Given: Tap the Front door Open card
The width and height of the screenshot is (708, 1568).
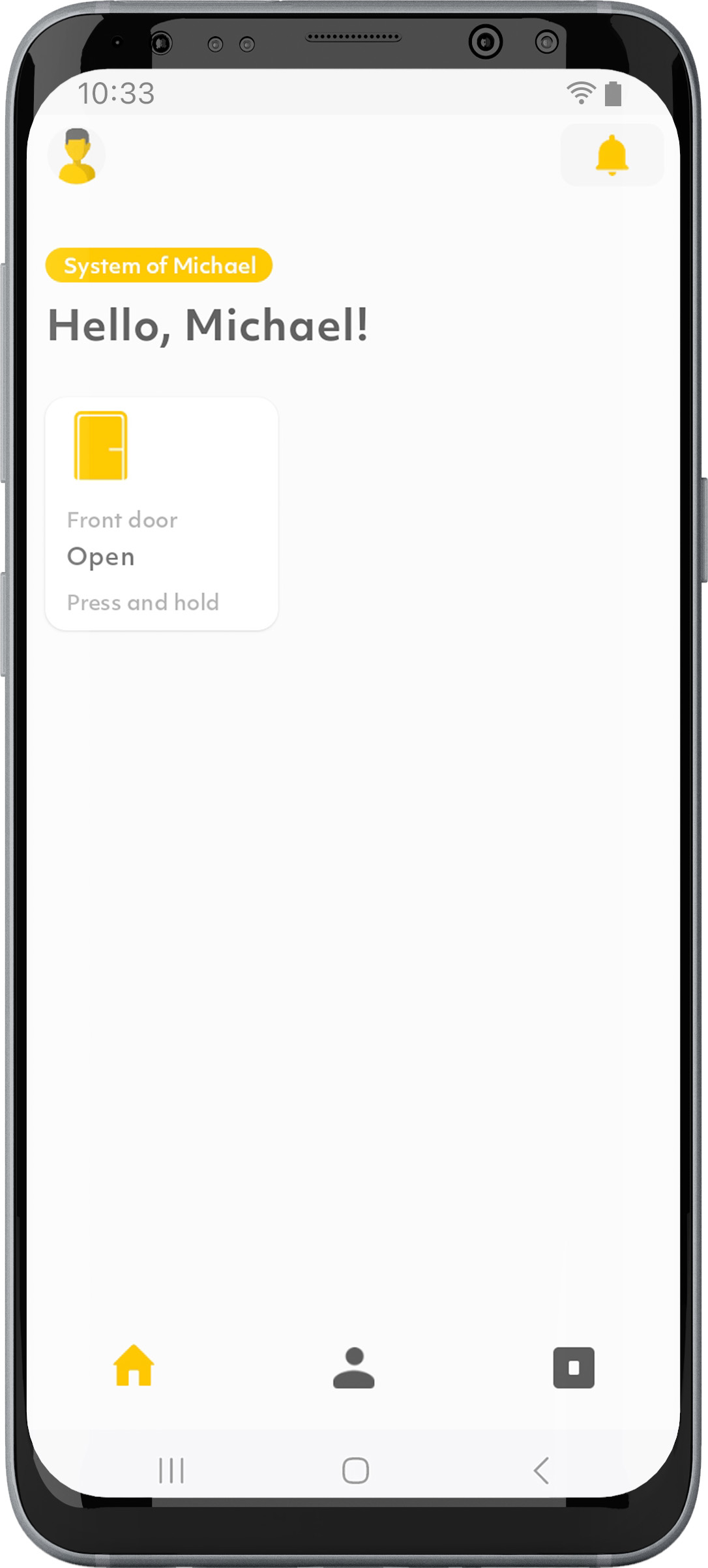Looking at the screenshot, I should point(162,514).
